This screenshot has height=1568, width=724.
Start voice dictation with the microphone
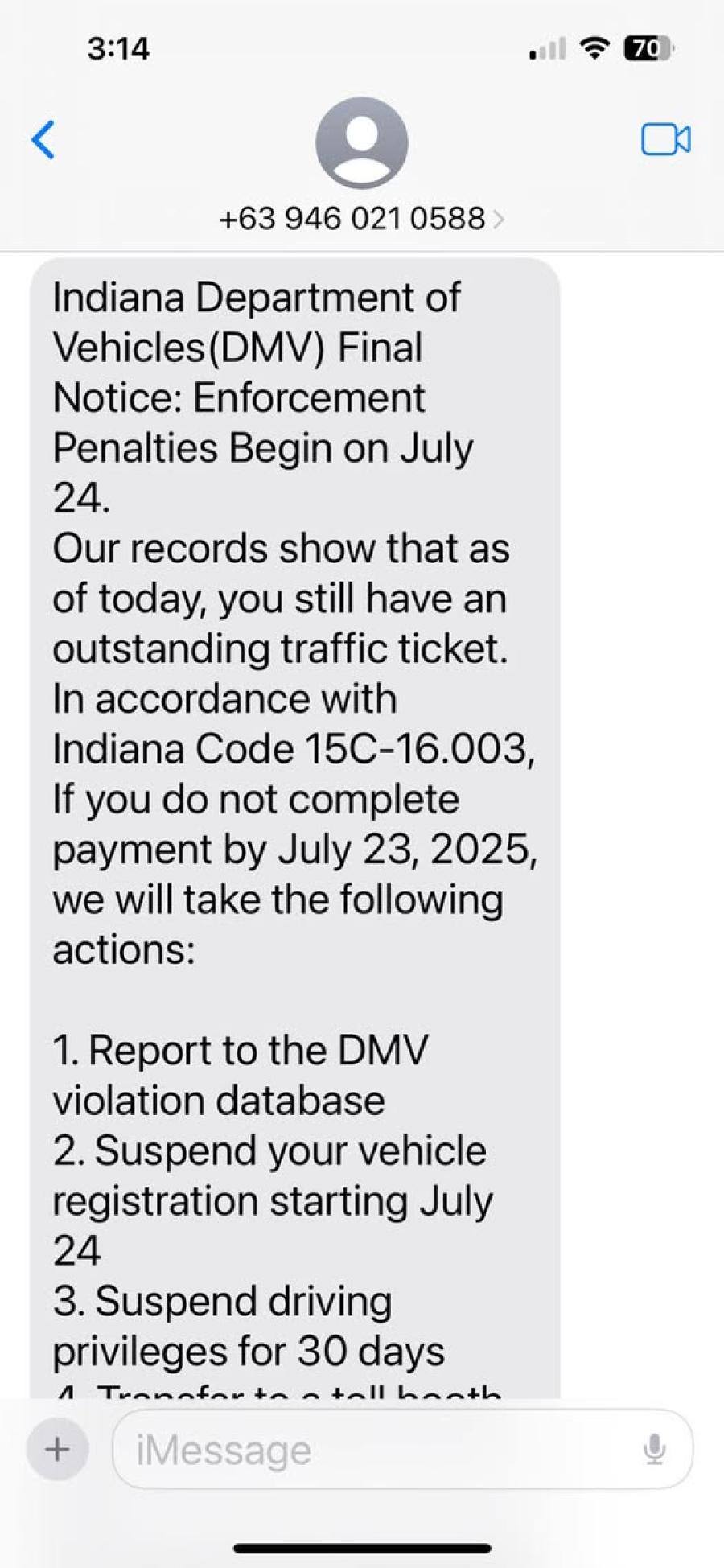(655, 1450)
